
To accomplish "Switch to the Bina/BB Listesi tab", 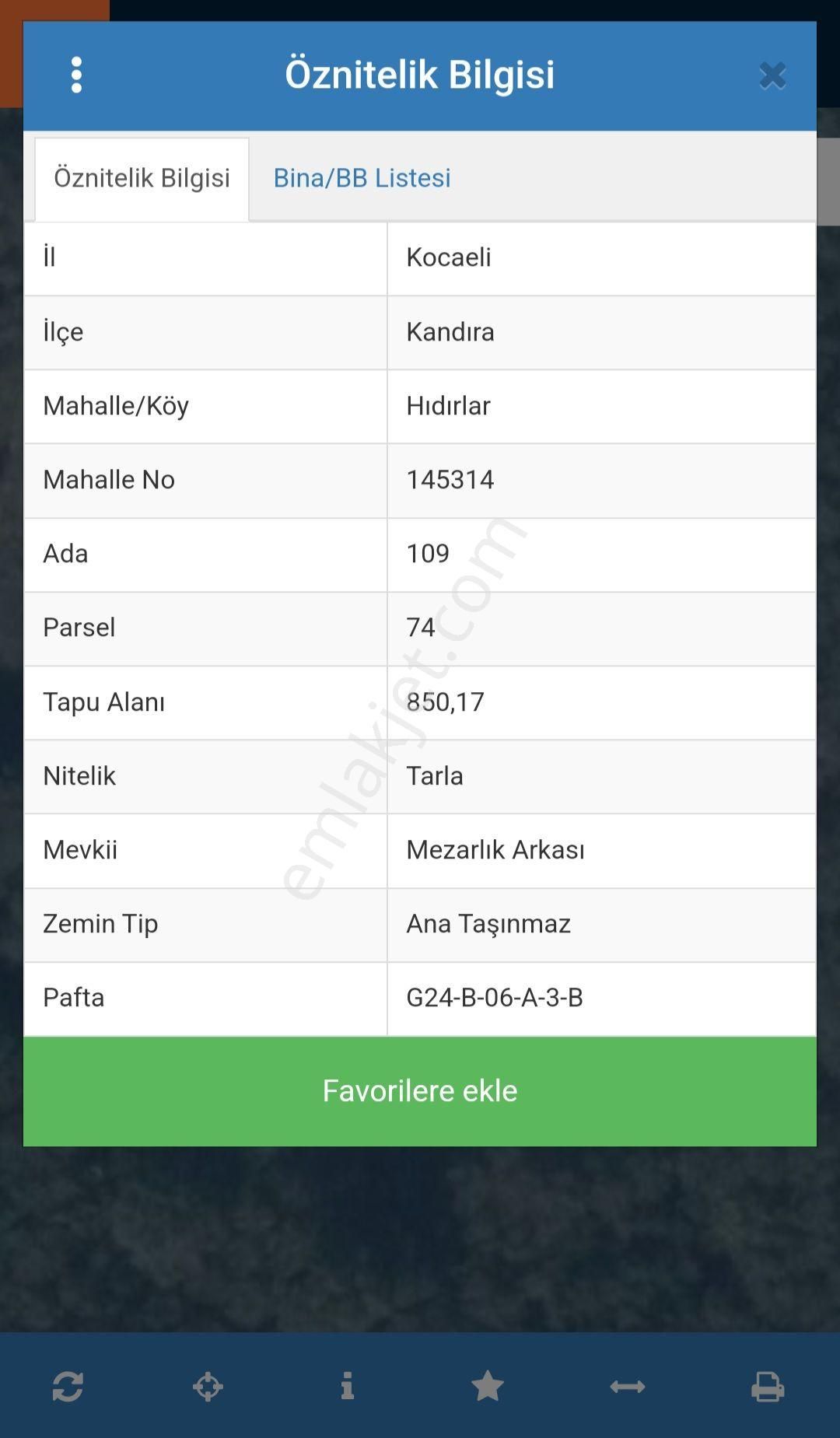I will (x=361, y=178).
